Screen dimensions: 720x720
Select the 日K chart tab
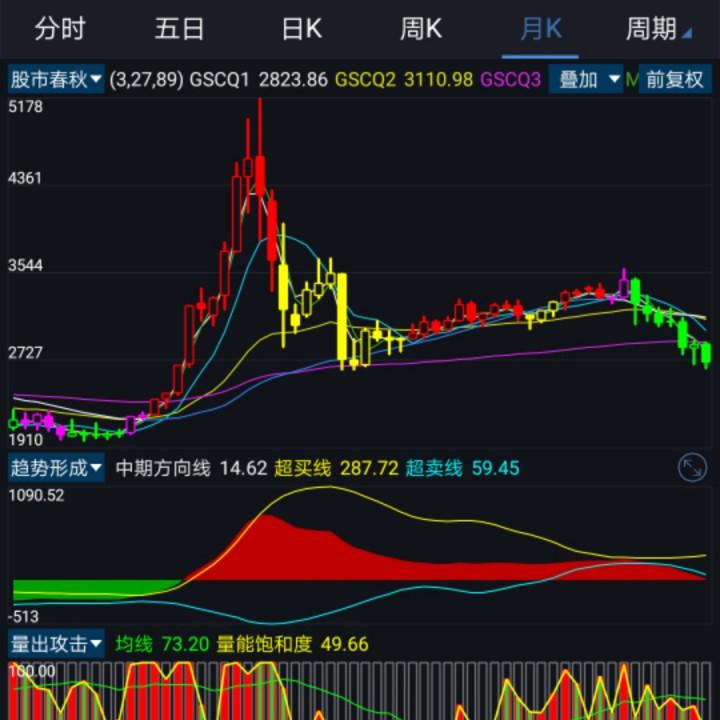[301, 28]
